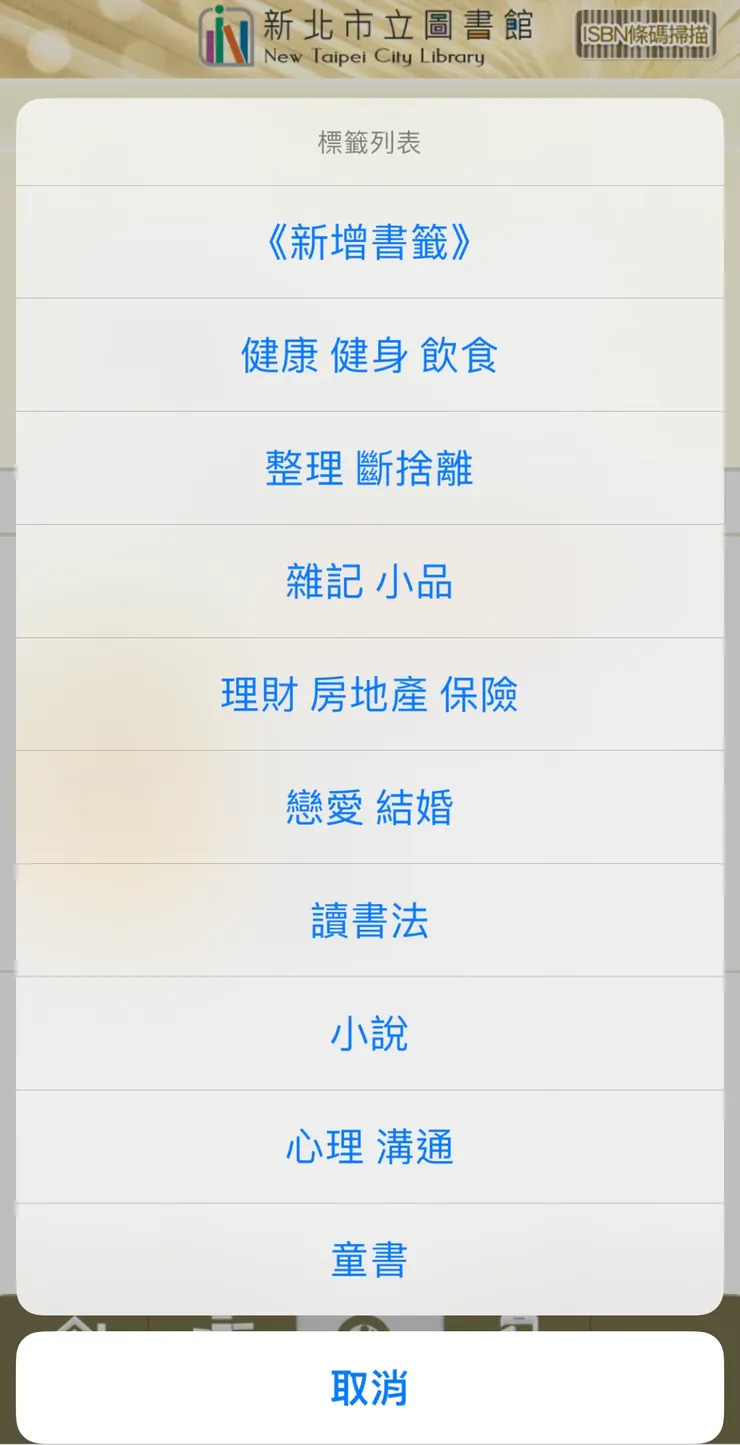The image size is (740, 1445).
Task: Tap the 讀書法 tag entry
Action: [x=370, y=921]
